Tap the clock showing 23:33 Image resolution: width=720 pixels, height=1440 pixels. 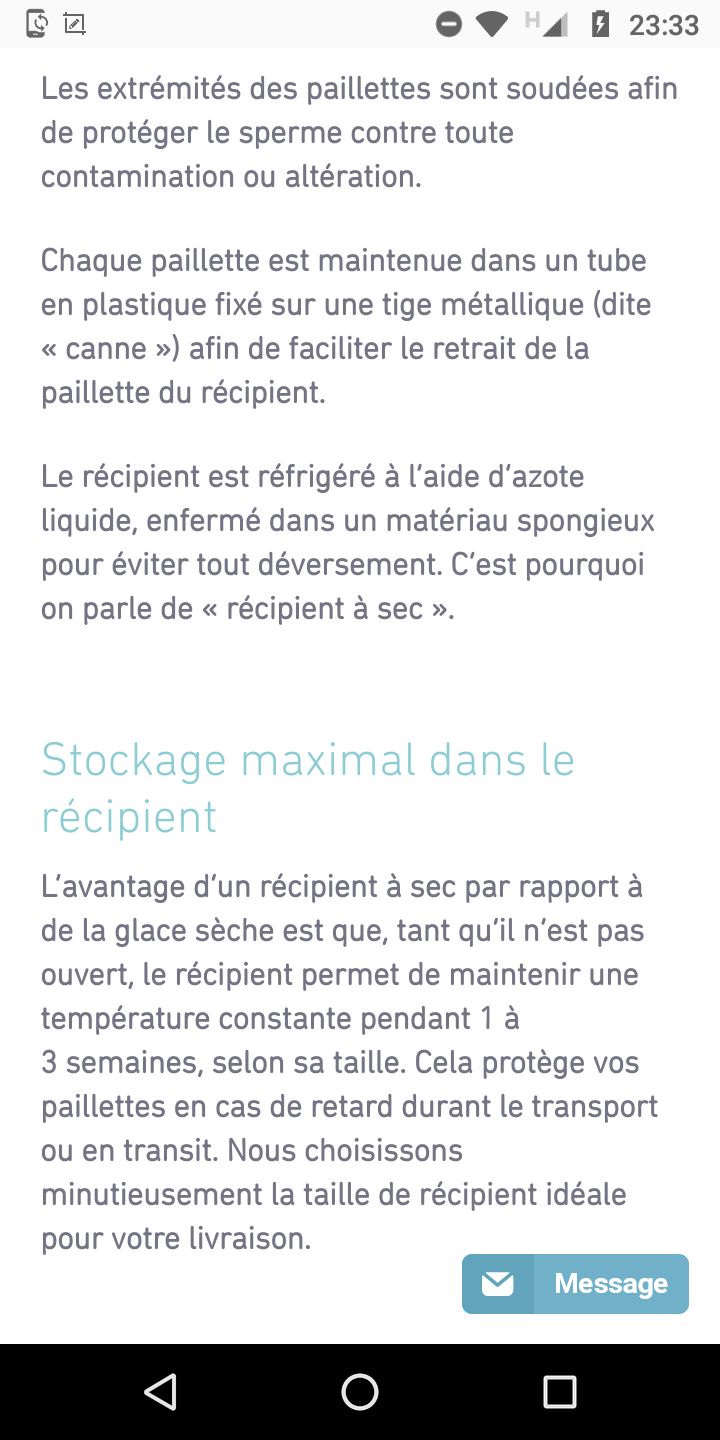pos(660,25)
